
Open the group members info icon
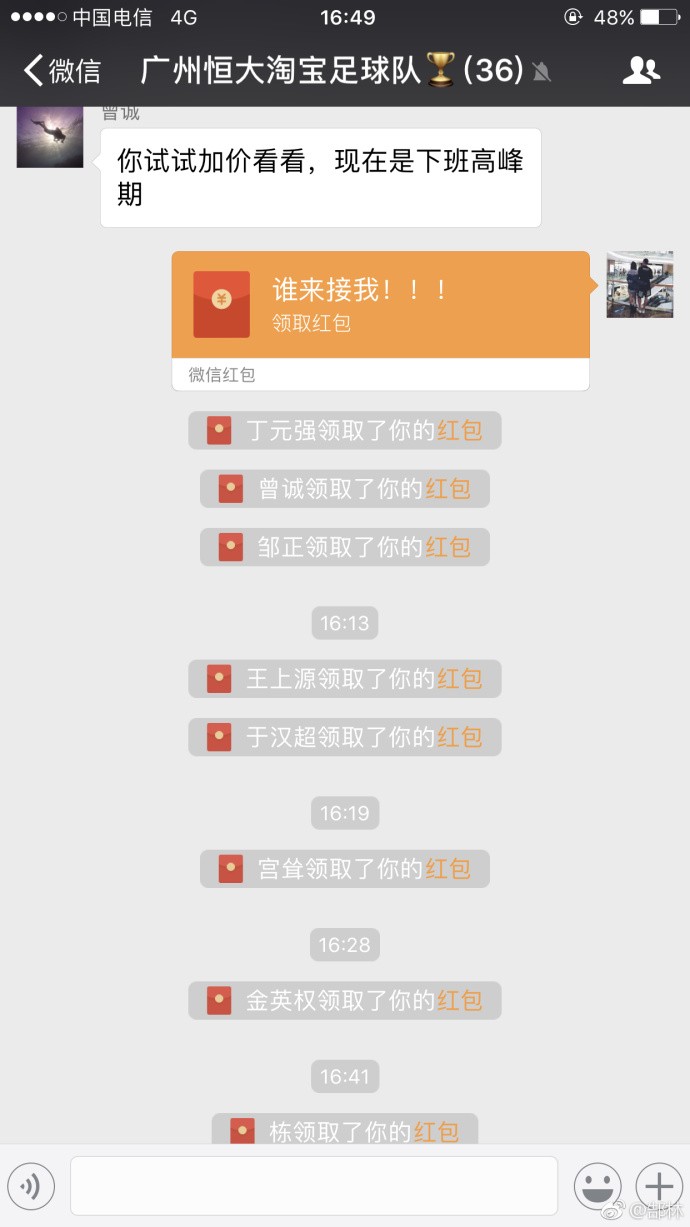coord(641,70)
